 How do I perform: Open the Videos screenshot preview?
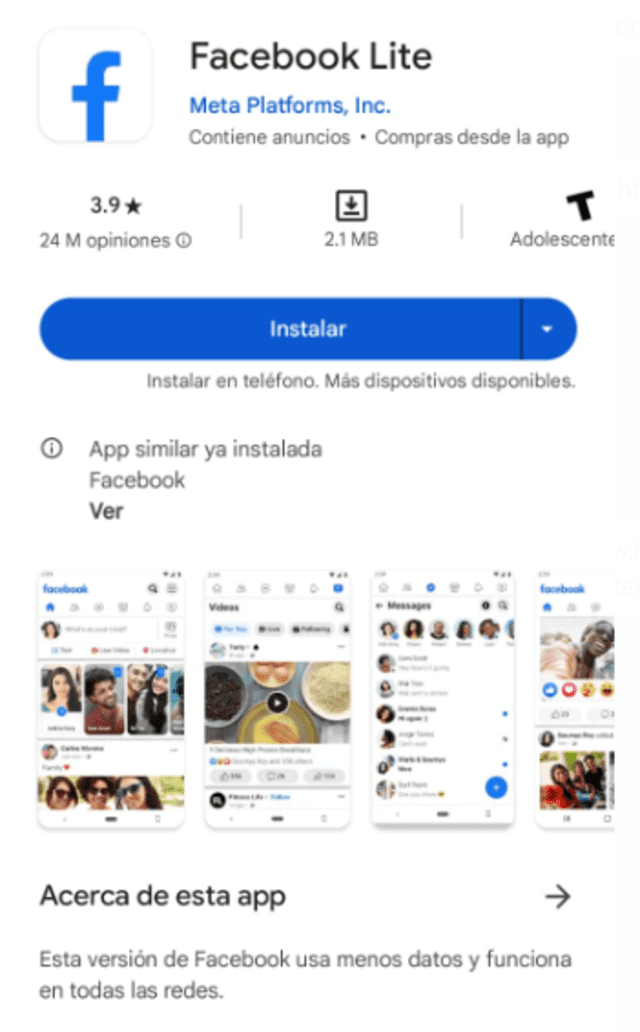[x=278, y=698]
